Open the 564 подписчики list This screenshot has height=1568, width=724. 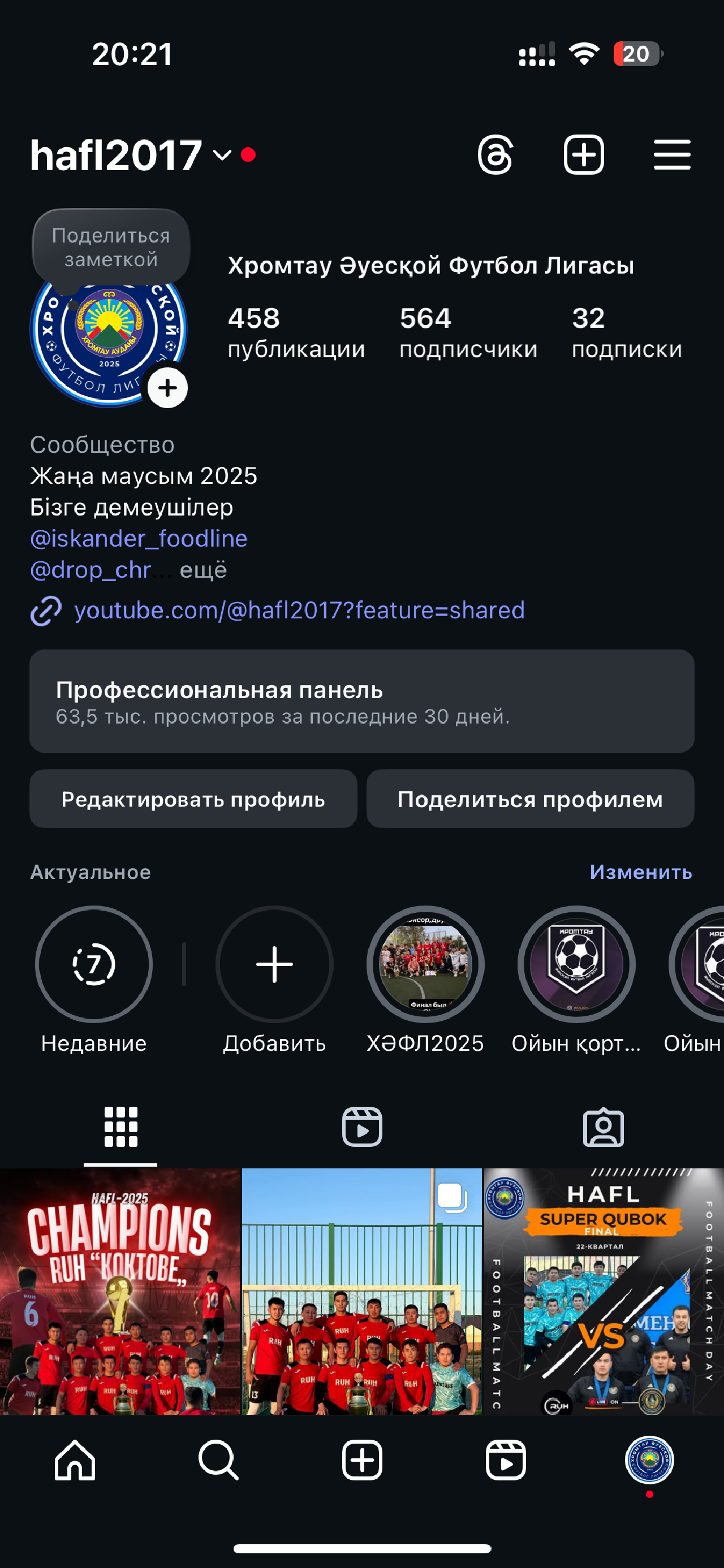coord(468,333)
